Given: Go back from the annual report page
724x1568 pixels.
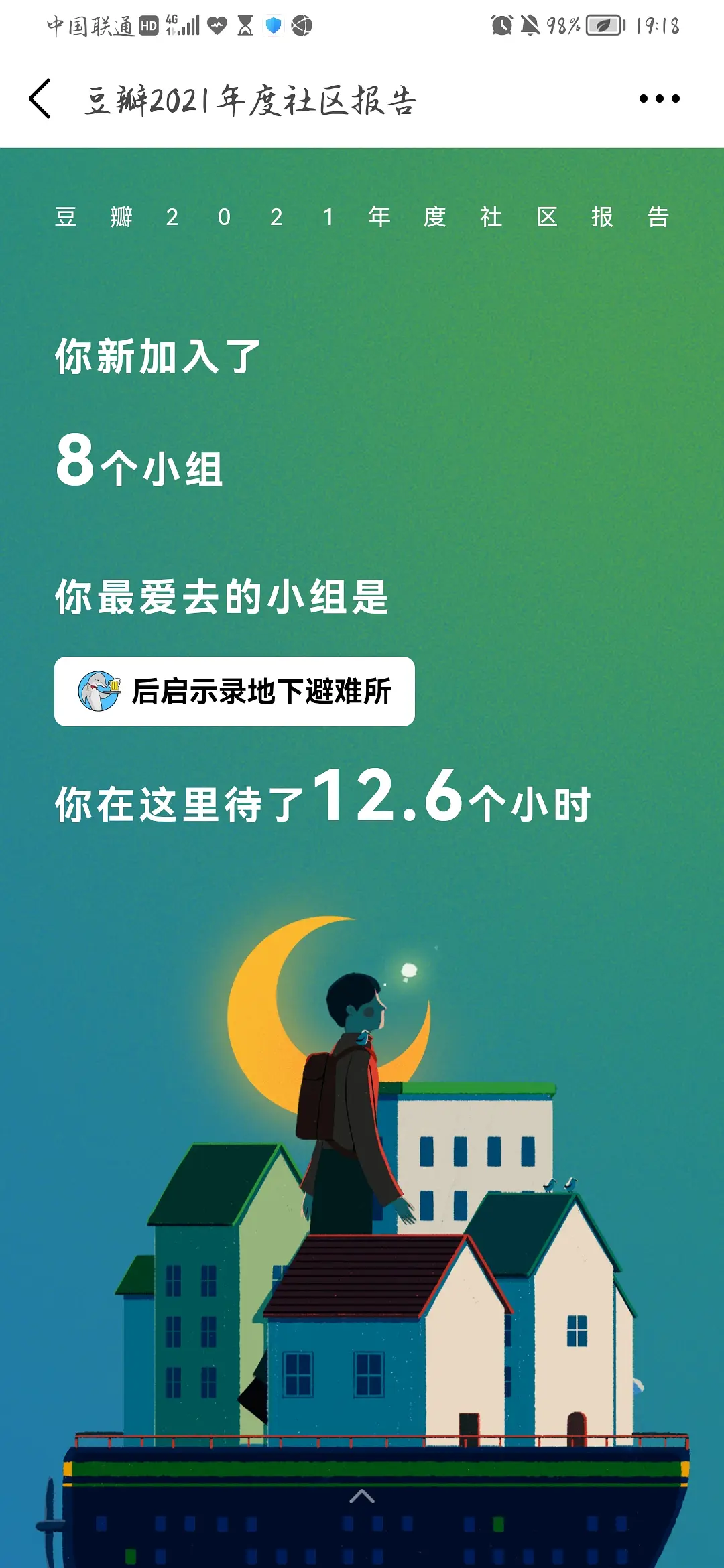Looking at the screenshot, I should click(40, 99).
